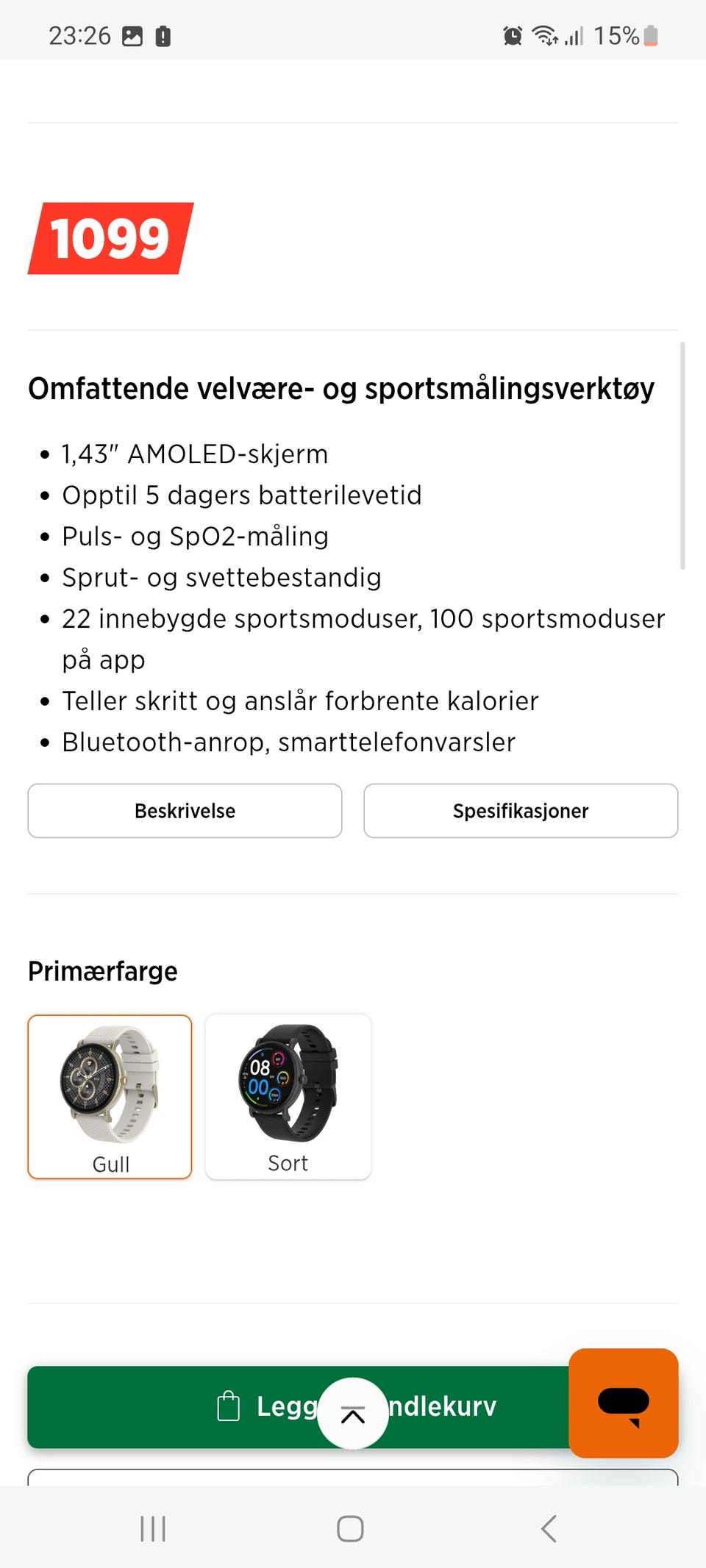Screen dimensions: 706x1568
Task: Tap the shopping bag icon on green button
Action: point(230,1406)
